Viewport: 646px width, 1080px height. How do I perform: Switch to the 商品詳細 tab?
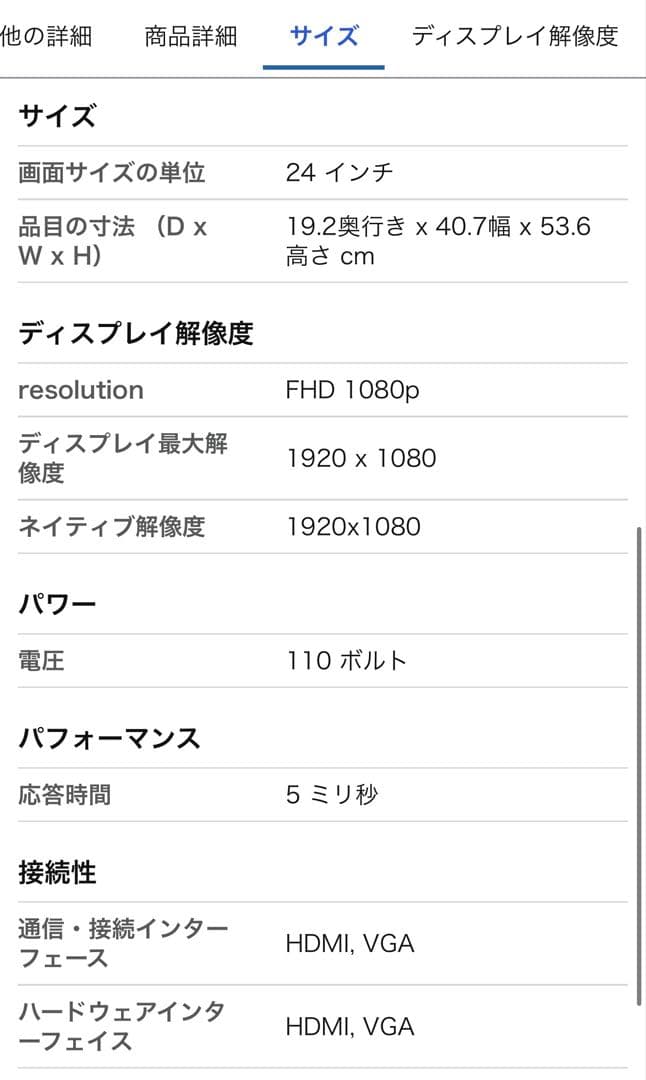pyautogui.click(x=191, y=37)
